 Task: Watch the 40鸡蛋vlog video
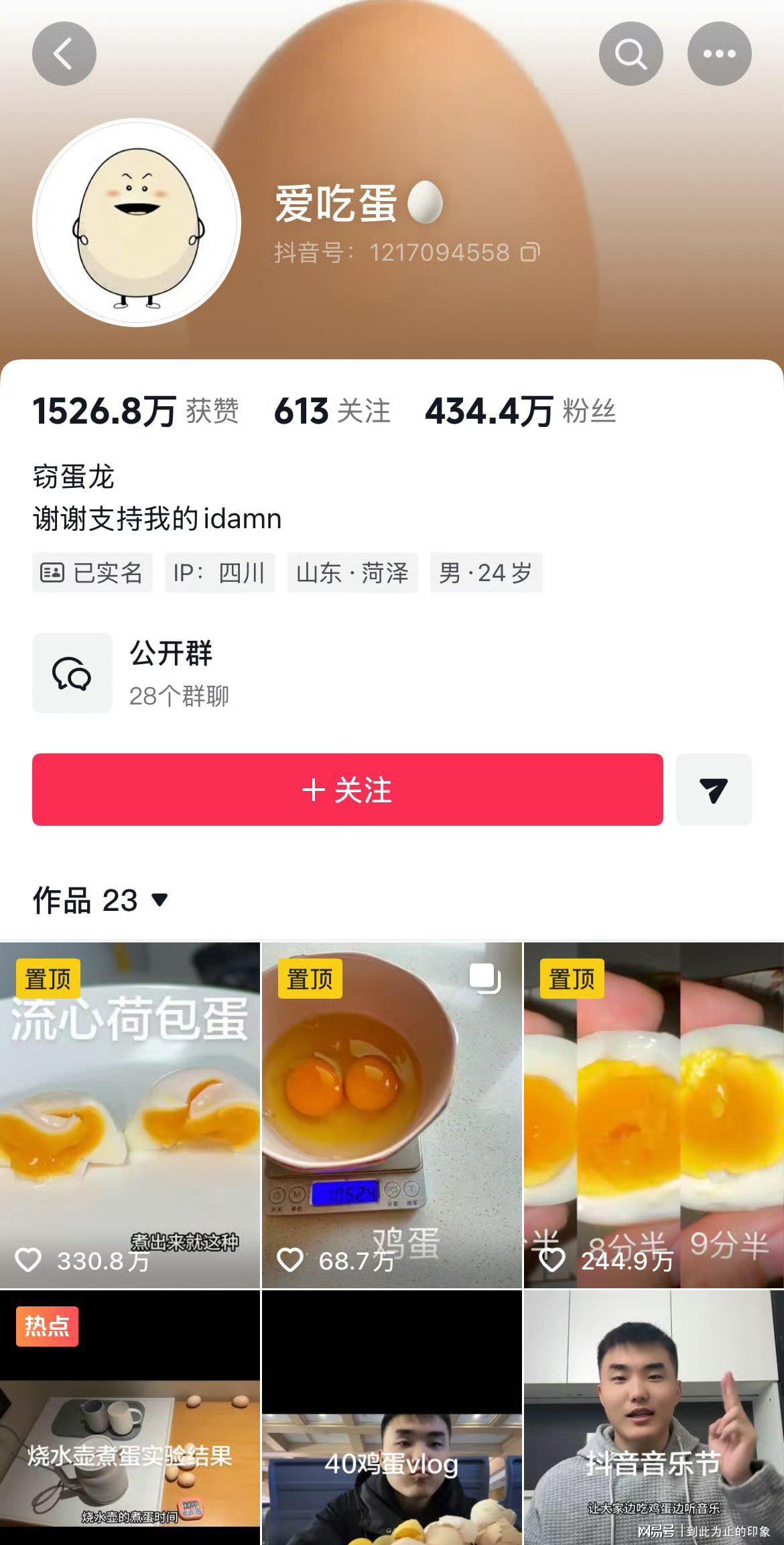pyautogui.click(x=391, y=1418)
